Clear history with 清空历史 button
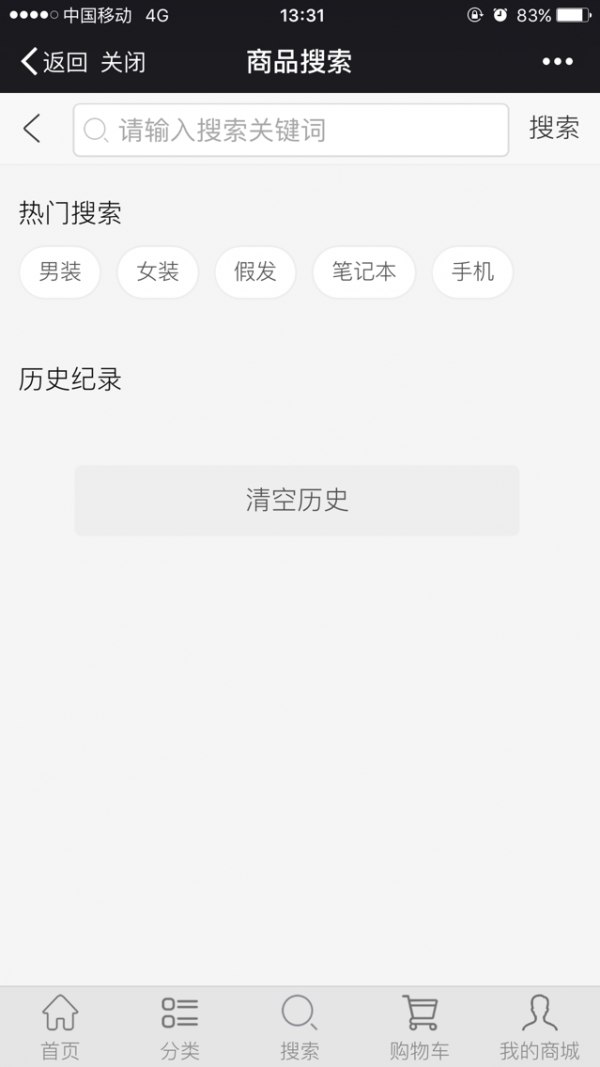Viewport: 600px width, 1067px height. [x=297, y=500]
